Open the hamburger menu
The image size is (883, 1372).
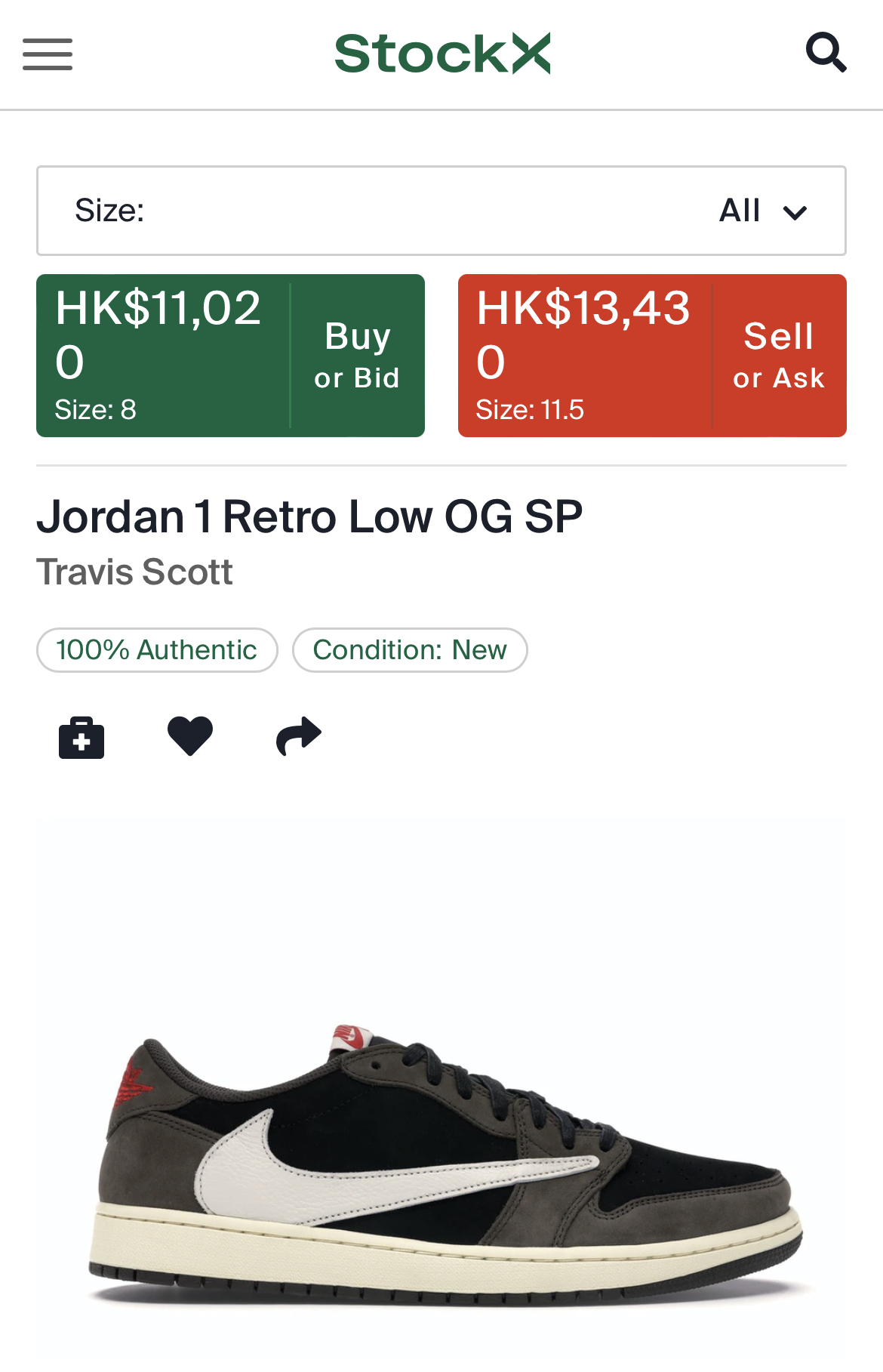coord(48,54)
